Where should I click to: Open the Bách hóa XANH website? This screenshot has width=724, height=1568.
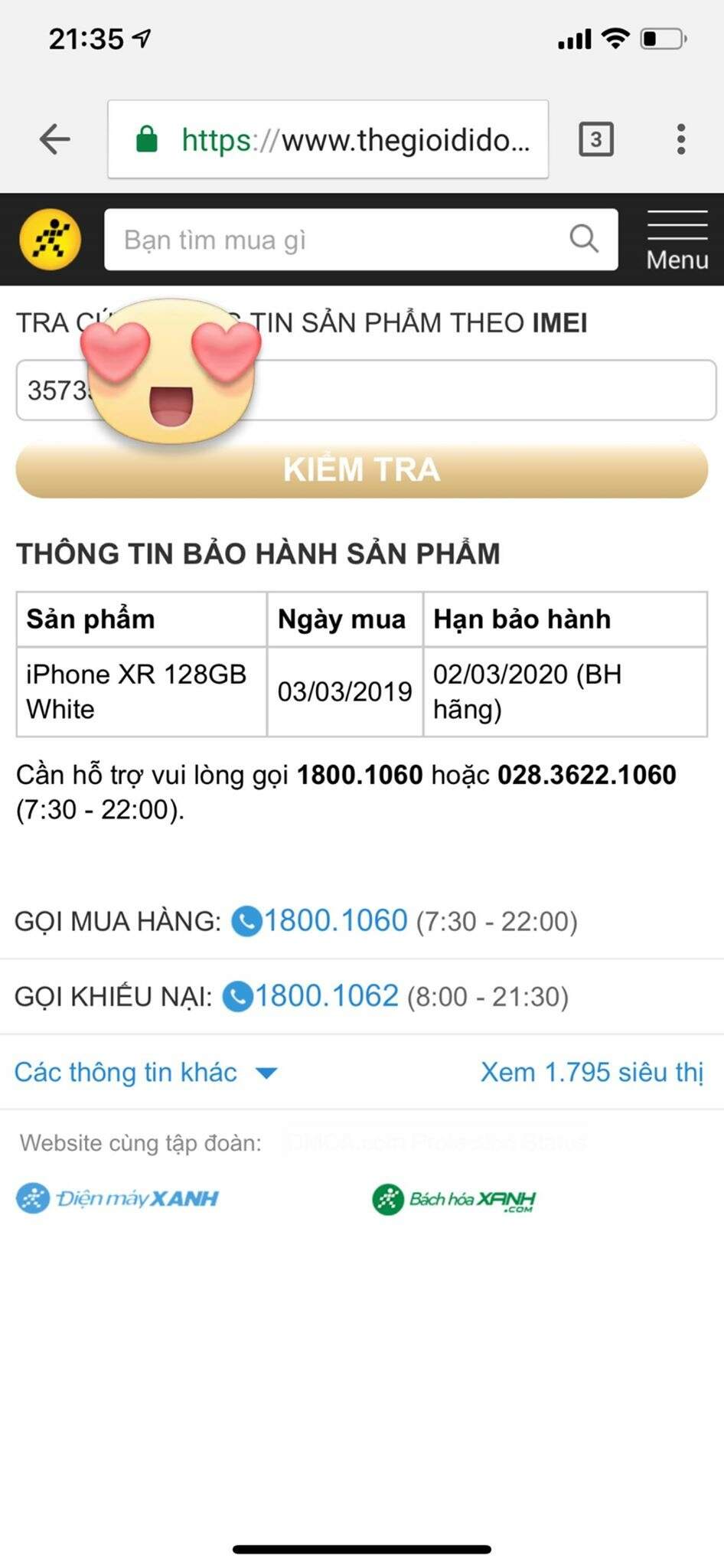tap(454, 1199)
